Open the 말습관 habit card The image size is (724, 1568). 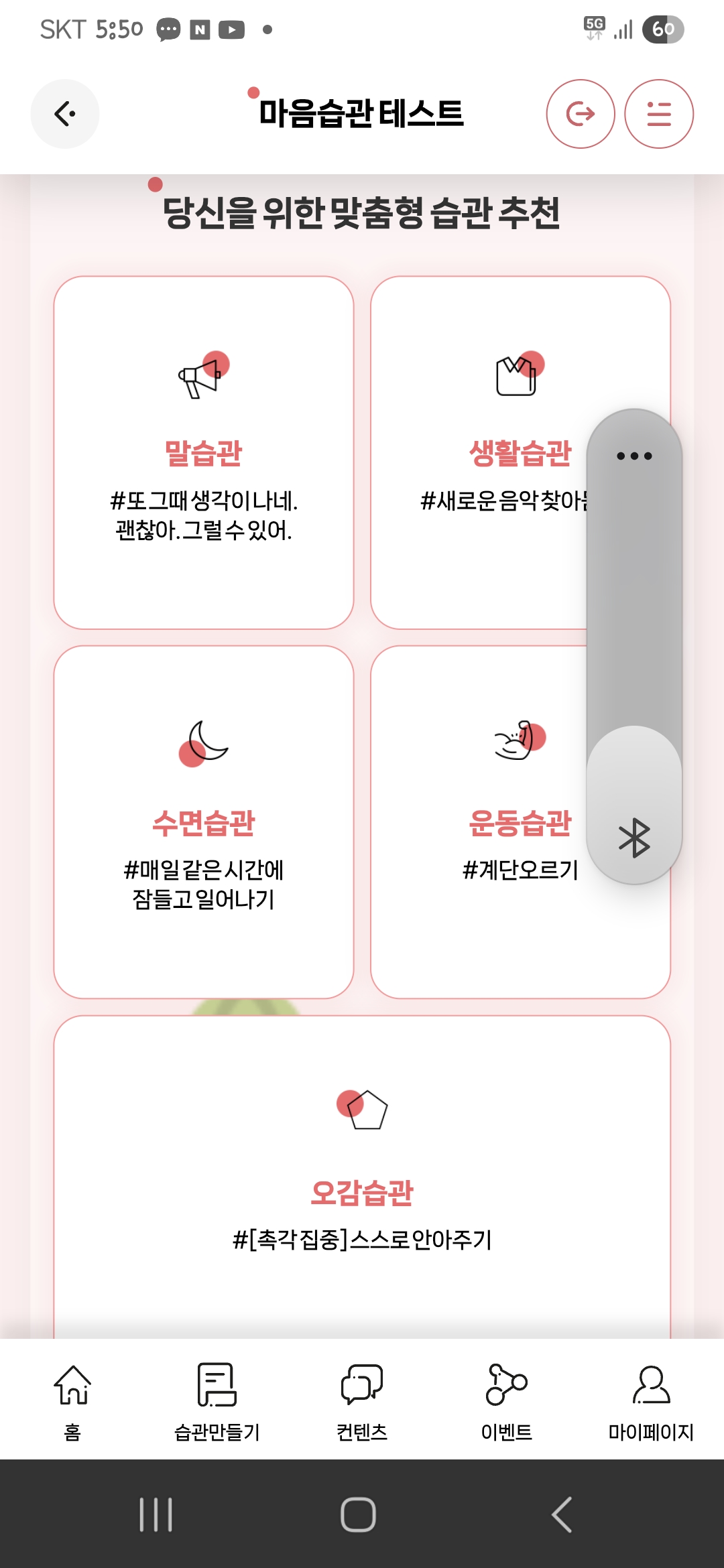[x=203, y=452]
